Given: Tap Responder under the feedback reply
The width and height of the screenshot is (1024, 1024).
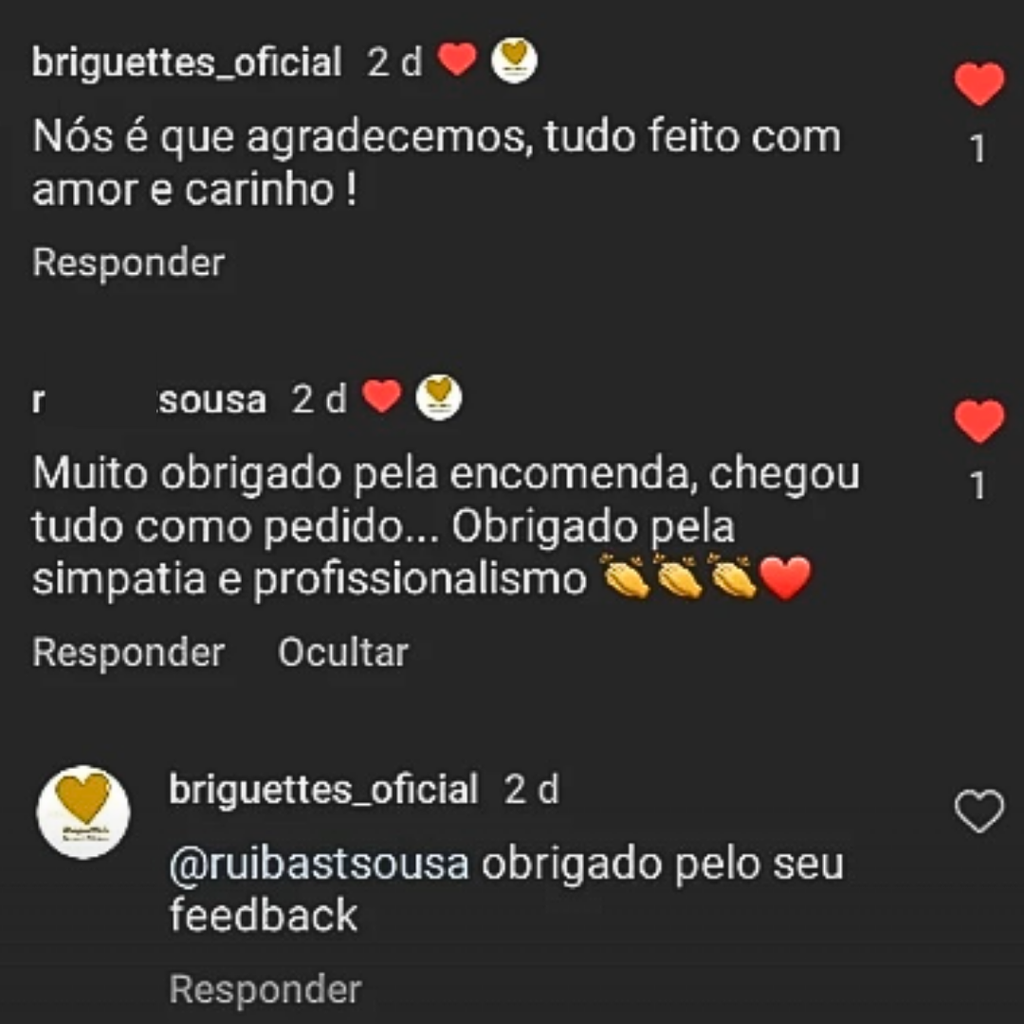Looking at the screenshot, I should pos(265,989).
